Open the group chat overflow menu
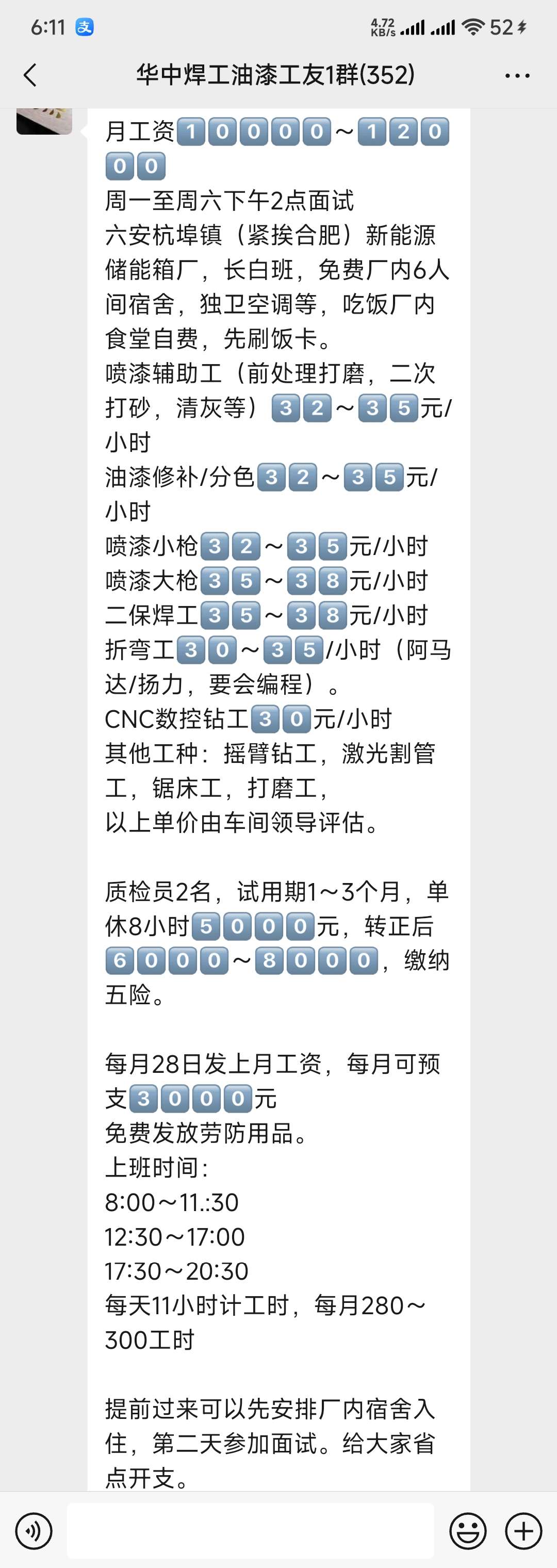557x1568 pixels. [x=517, y=76]
